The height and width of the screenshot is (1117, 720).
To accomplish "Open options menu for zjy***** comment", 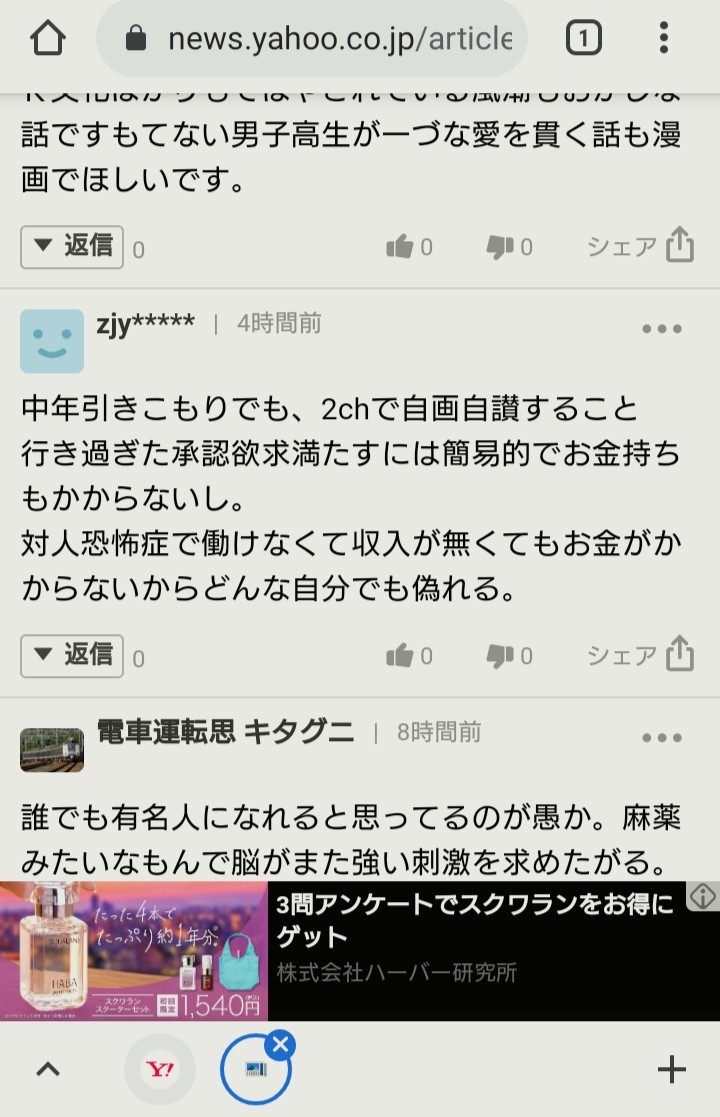I will point(661,329).
